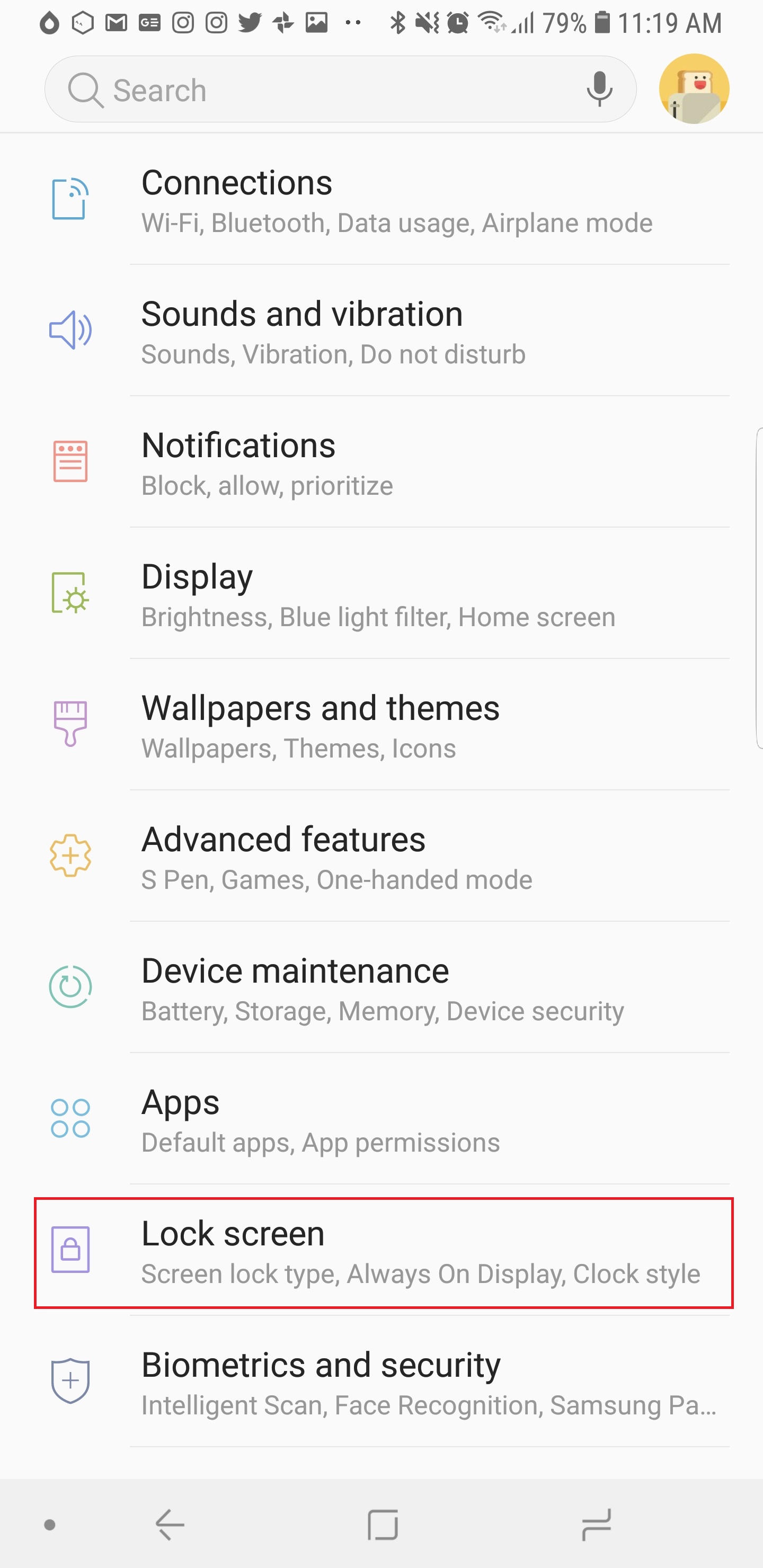Start voice search with the microphone
Viewport: 763px width, 1568px height.
[x=599, y=89]
